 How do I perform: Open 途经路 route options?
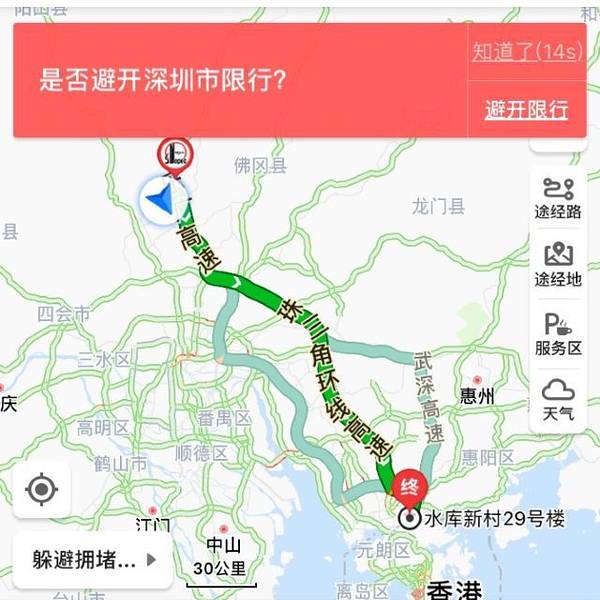point(558,198)
